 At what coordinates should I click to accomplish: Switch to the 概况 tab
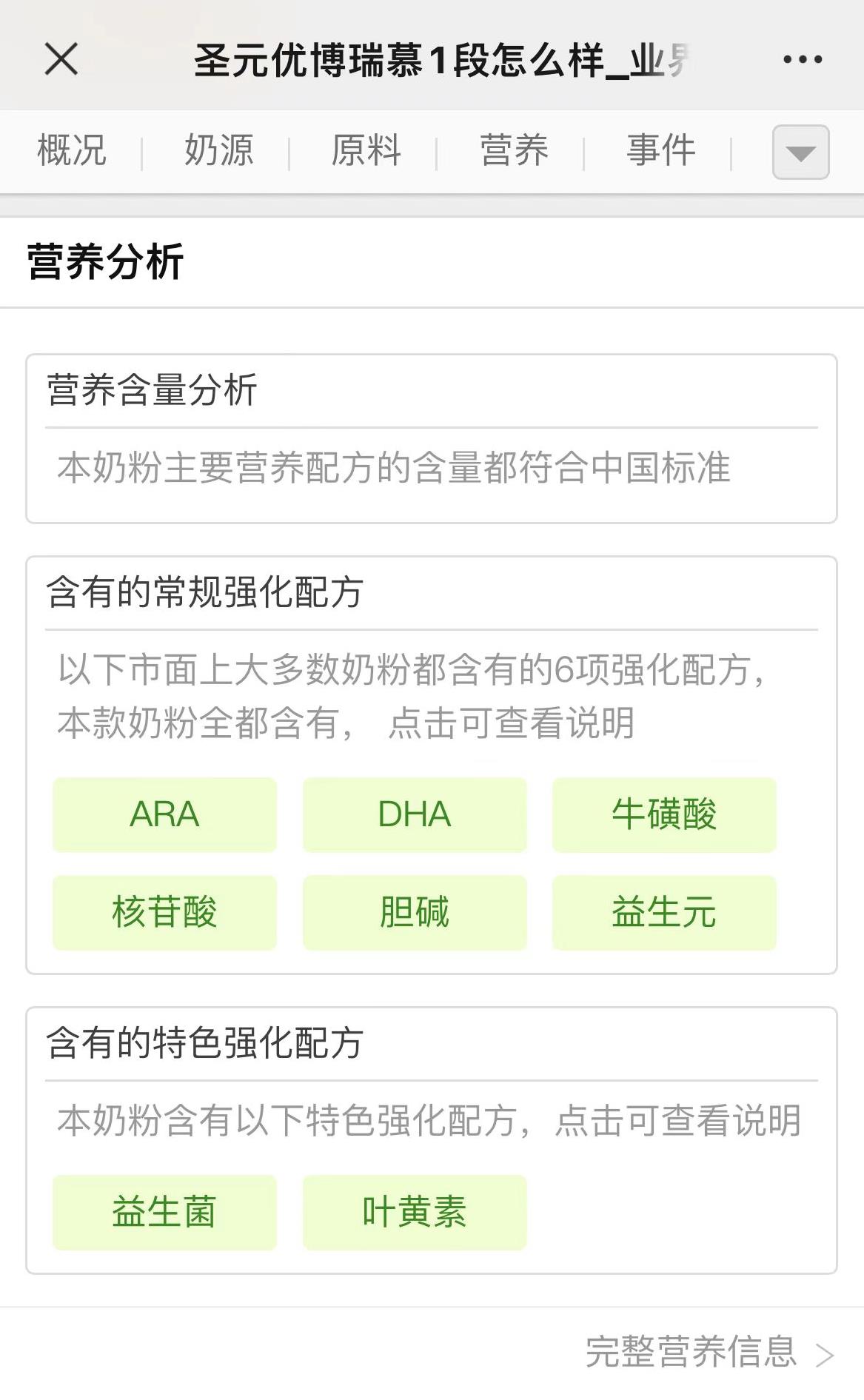[72, 150]
